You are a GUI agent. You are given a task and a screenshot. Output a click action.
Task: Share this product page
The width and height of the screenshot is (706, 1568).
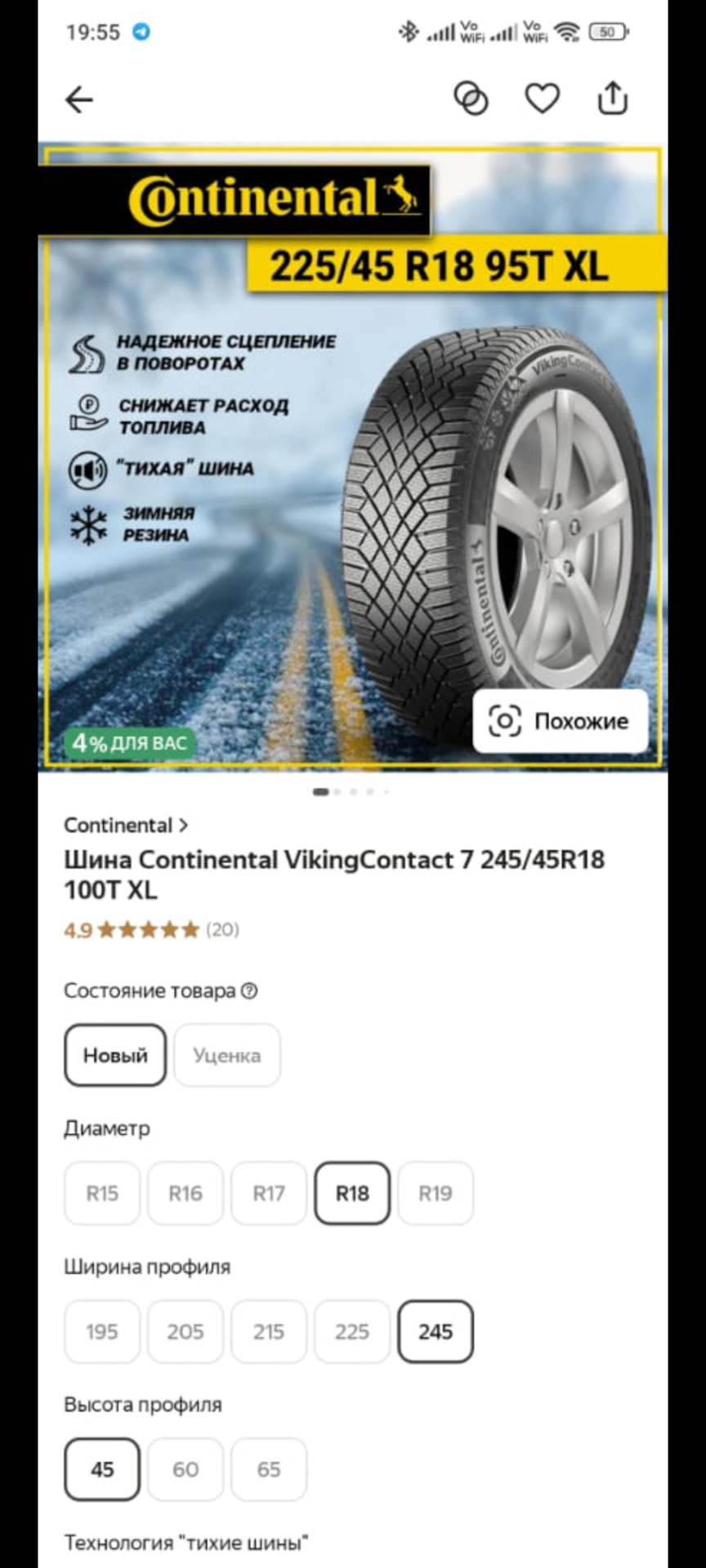click(612, 99)
